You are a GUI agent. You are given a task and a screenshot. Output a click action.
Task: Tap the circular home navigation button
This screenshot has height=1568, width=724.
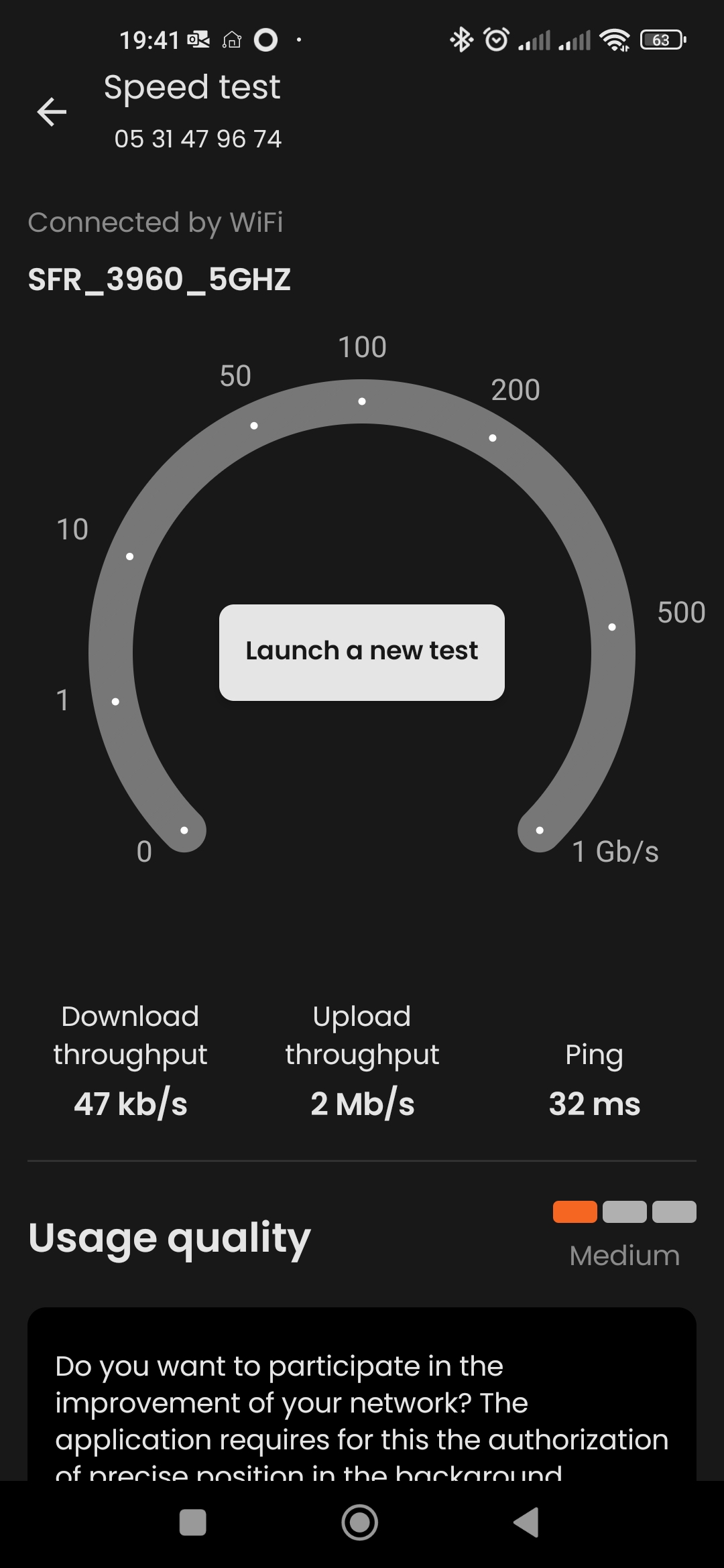(x=359, y=1522)
